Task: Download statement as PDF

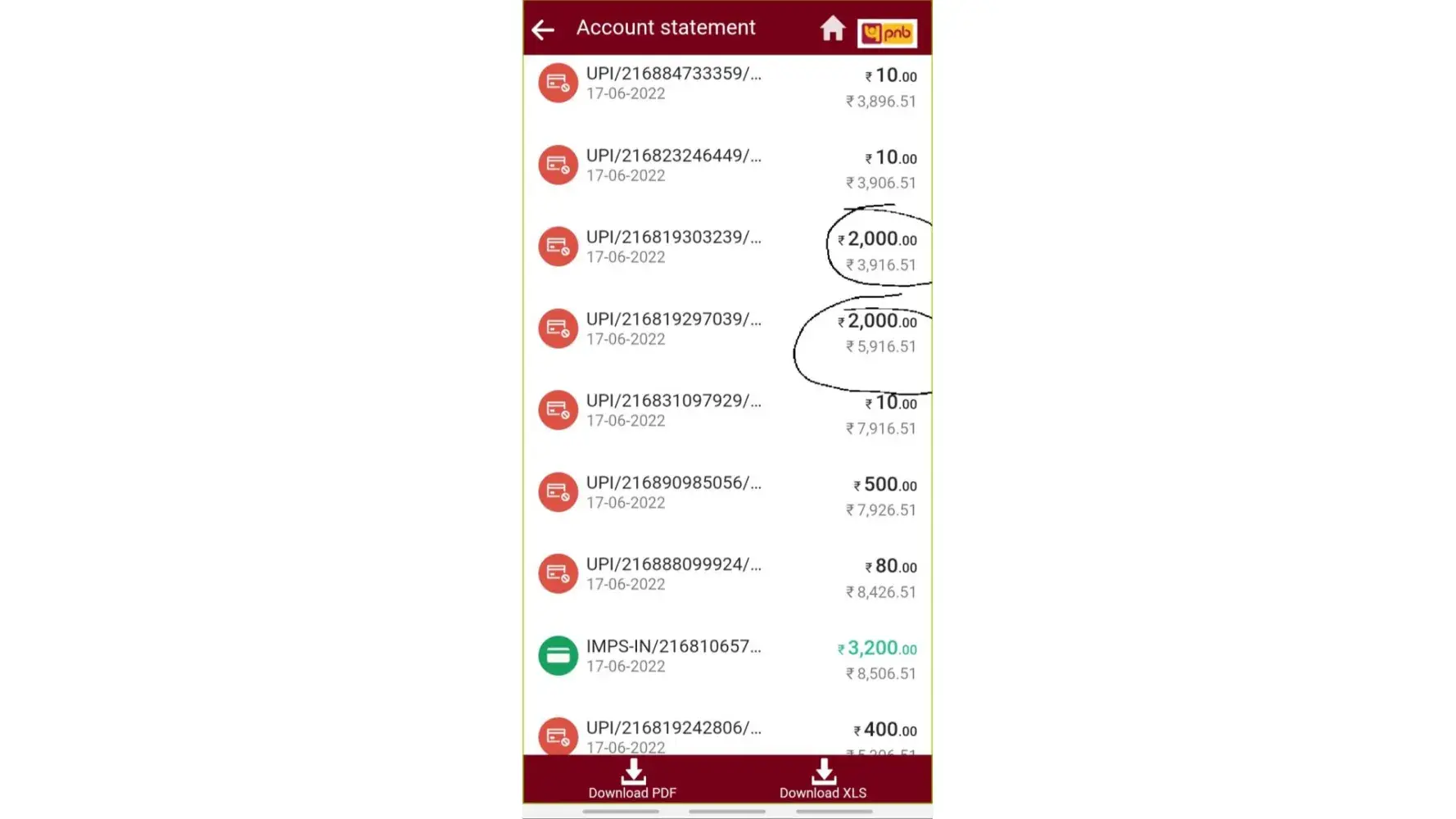Action: (x=632, y=779)
